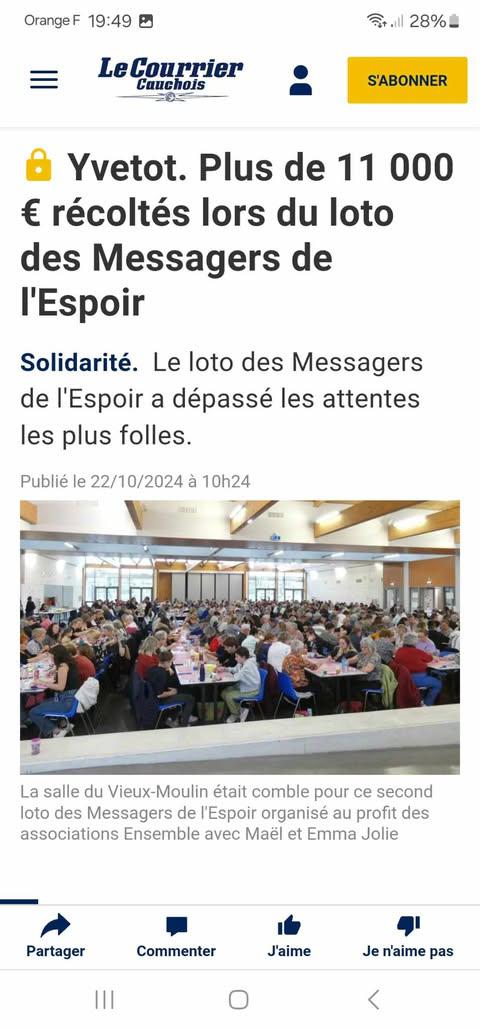Go to the phone home screen
The image size is (480, 1029).
pyautogui.click(x=238, y=999)
